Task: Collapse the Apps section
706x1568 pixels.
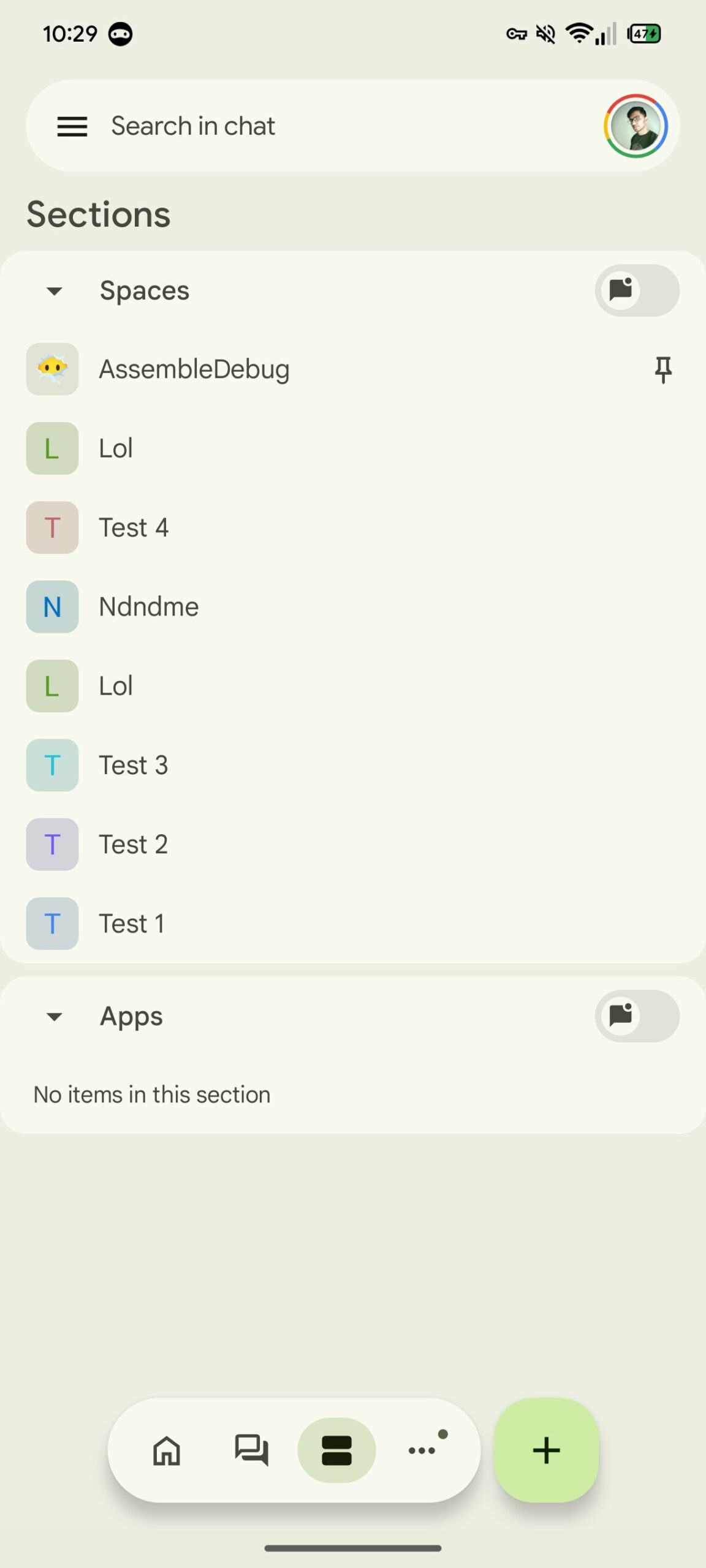Action: pos(55,1017)
